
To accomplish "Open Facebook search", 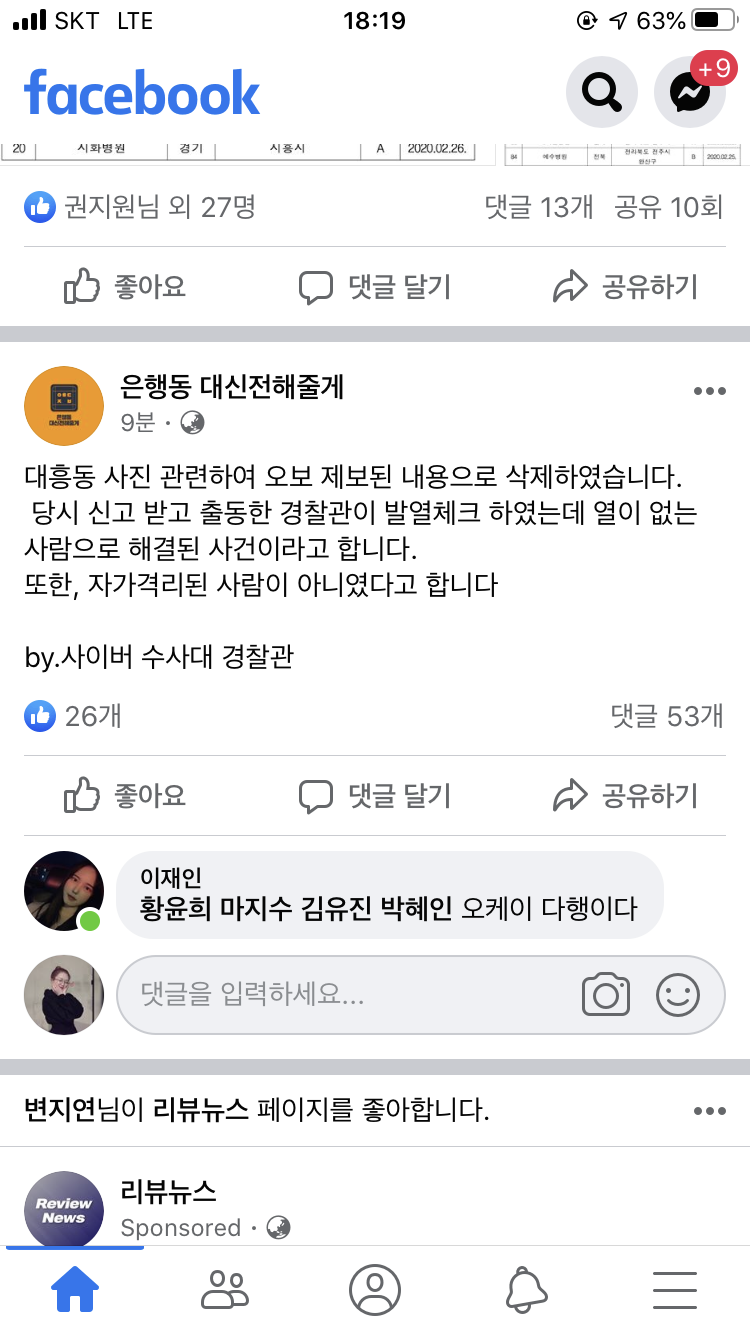I will point(602,93).
